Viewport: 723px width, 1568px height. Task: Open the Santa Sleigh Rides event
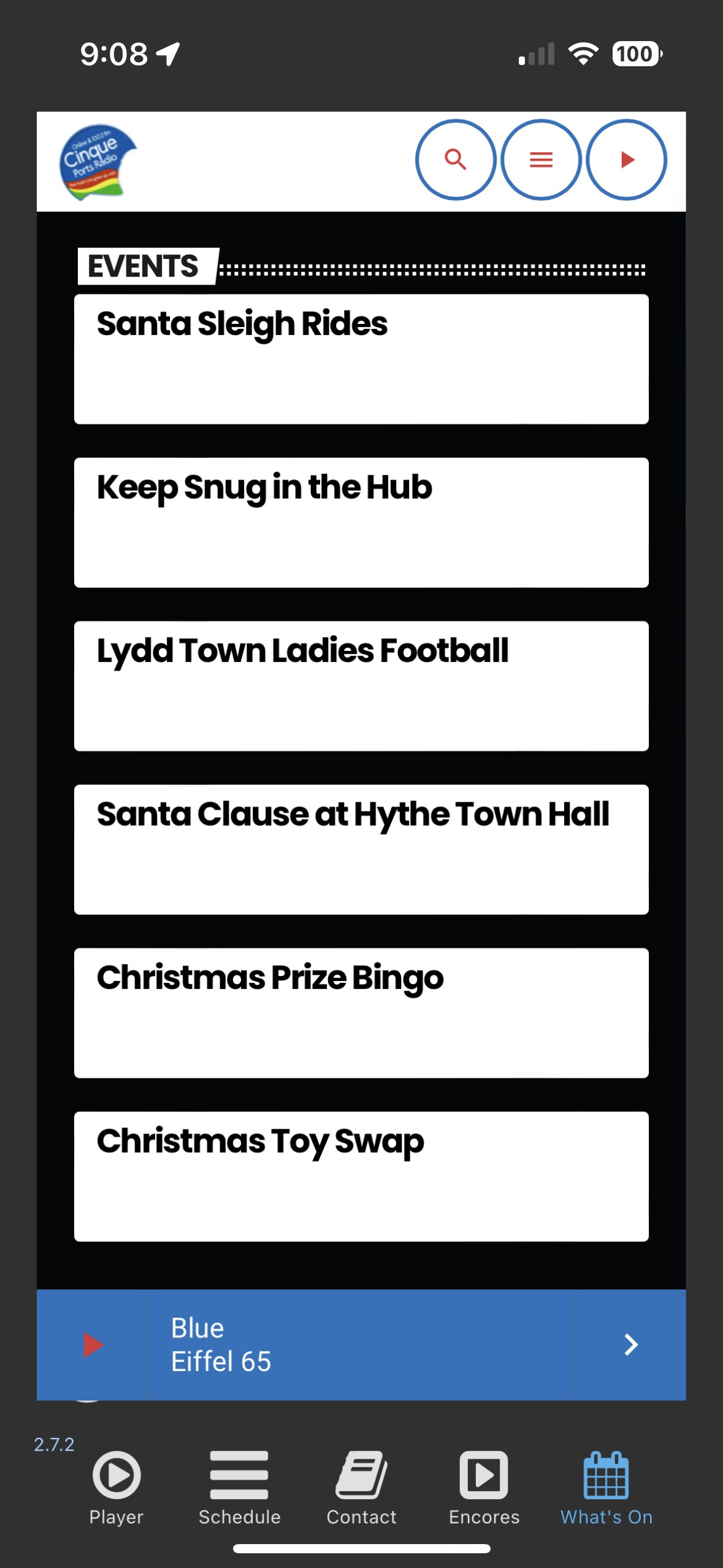coord(361,359)
